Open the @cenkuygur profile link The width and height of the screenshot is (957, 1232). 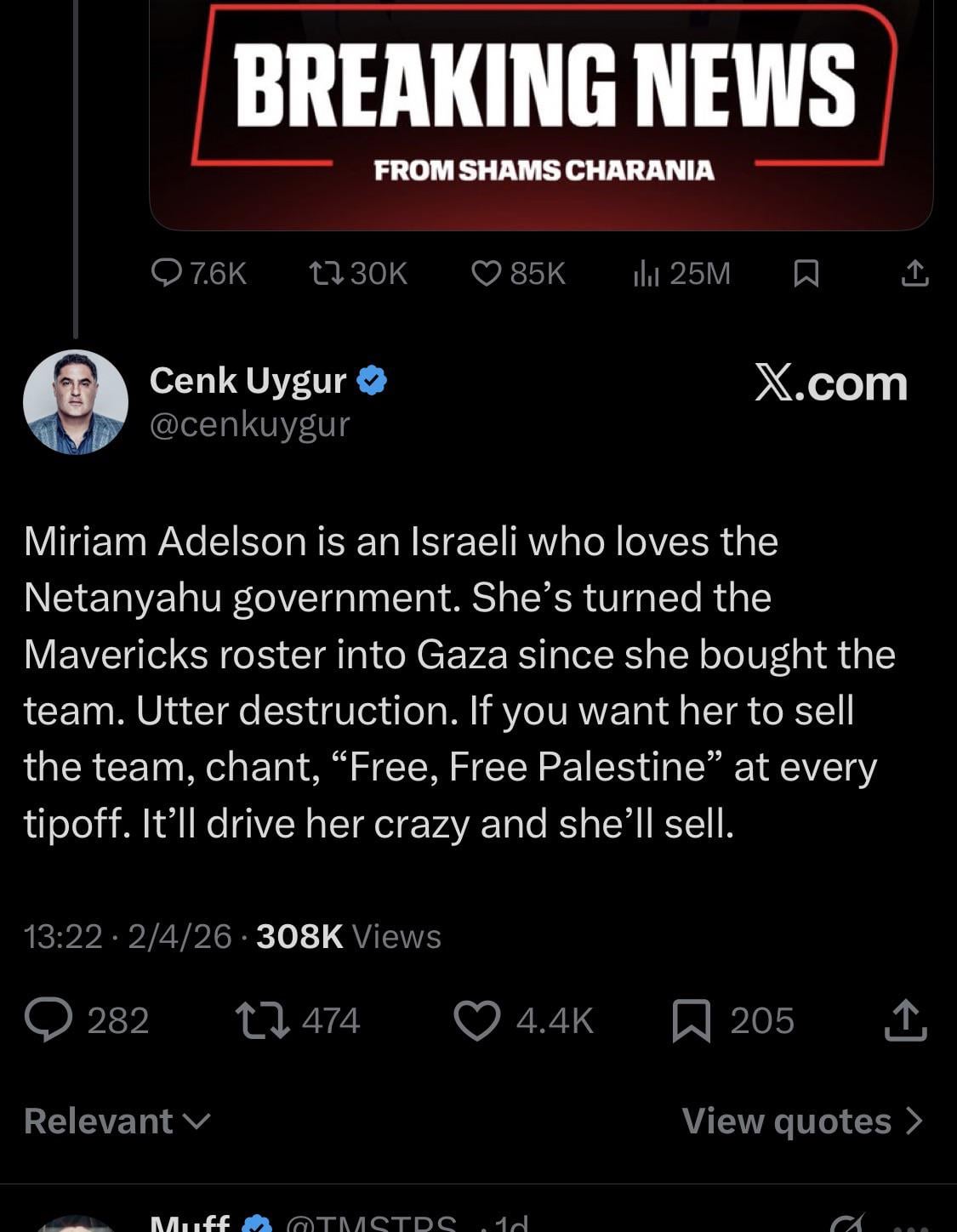coord(250,423)
